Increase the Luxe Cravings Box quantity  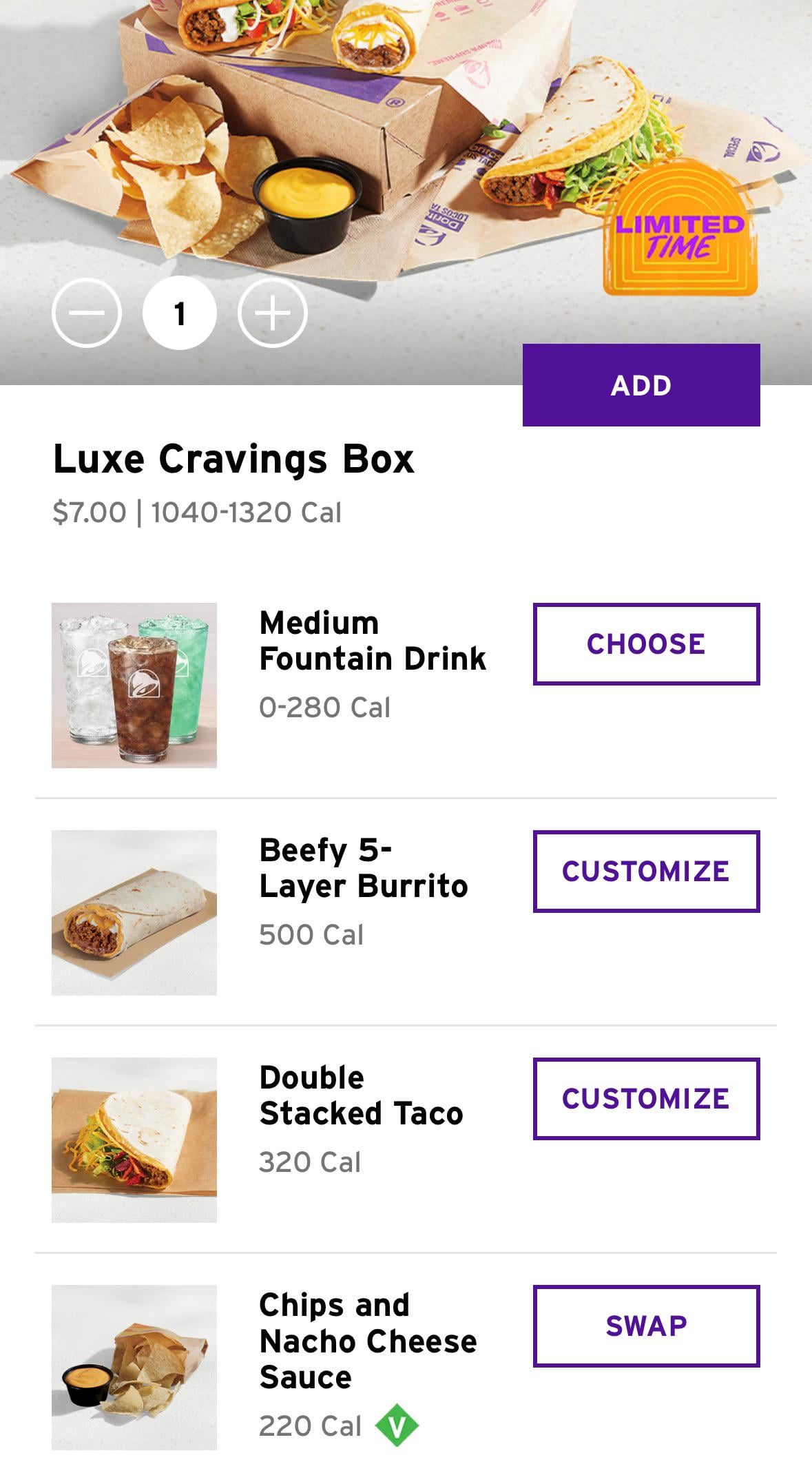click(x=273, y=313)
